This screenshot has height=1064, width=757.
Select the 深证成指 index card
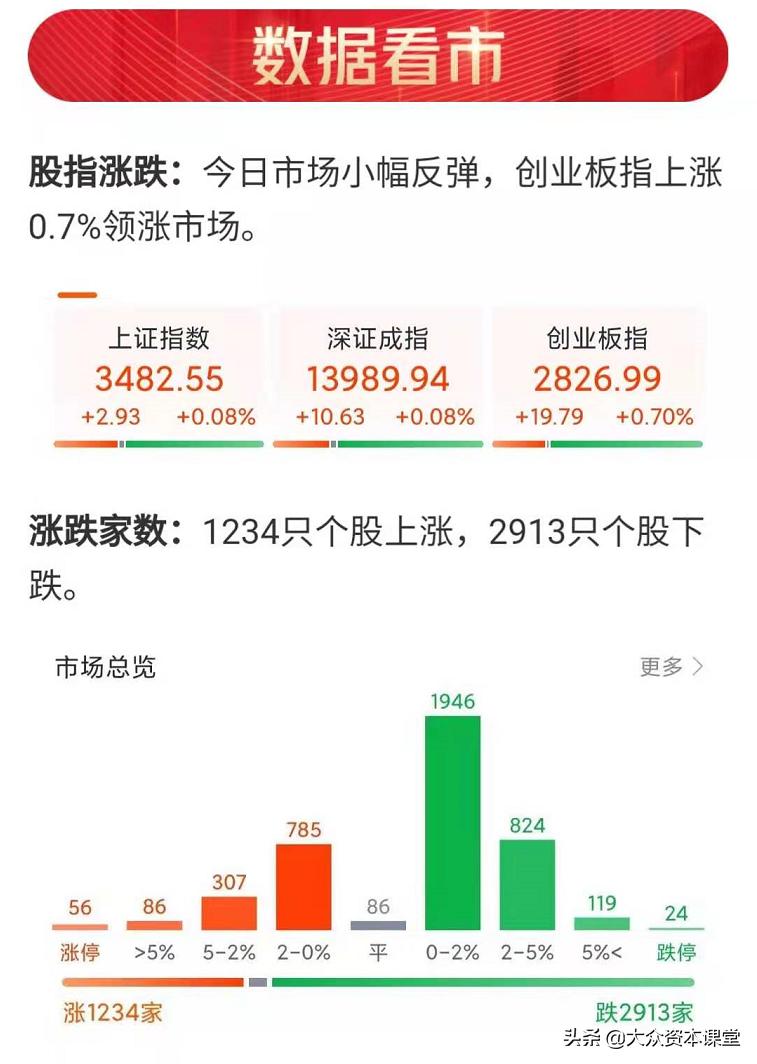[378, 375]
